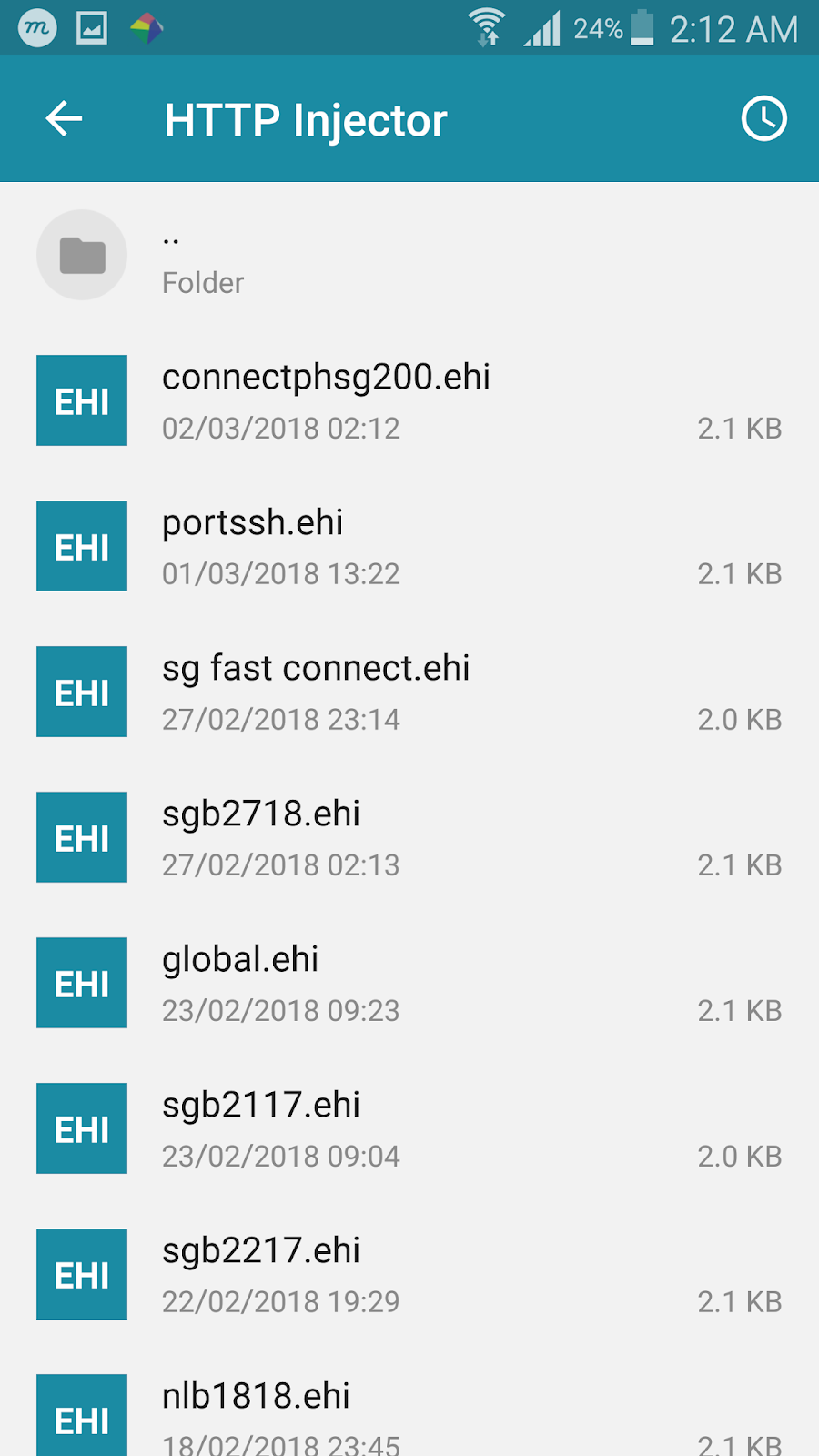
Task: Click the EHI icon beside sgb2117.ehi
Action: click(x=81, y=1128)
